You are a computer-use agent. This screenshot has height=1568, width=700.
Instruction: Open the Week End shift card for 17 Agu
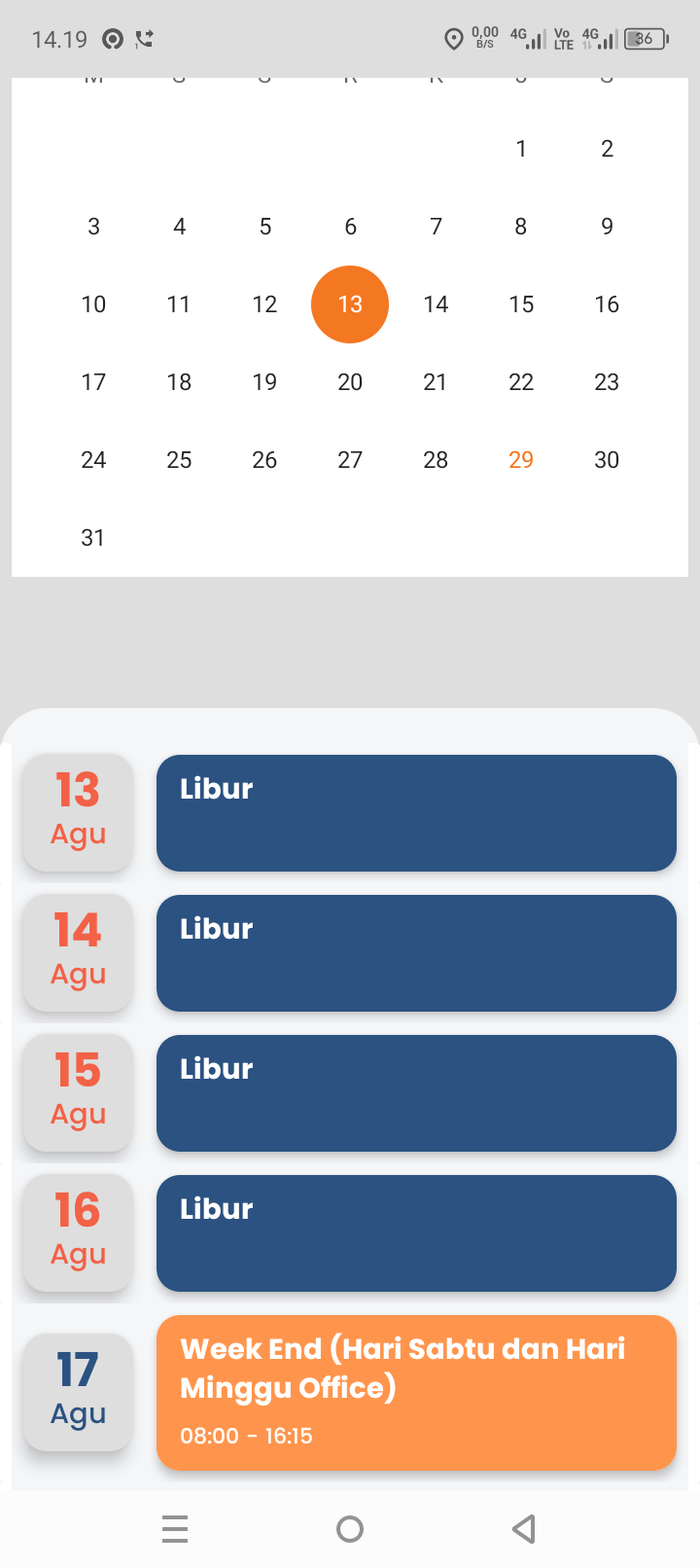click(416, 1392)
